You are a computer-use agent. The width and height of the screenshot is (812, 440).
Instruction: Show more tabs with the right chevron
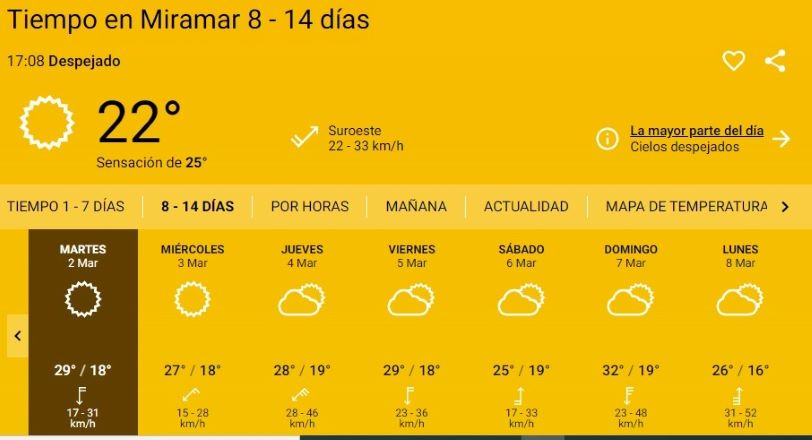coord(785,207)
